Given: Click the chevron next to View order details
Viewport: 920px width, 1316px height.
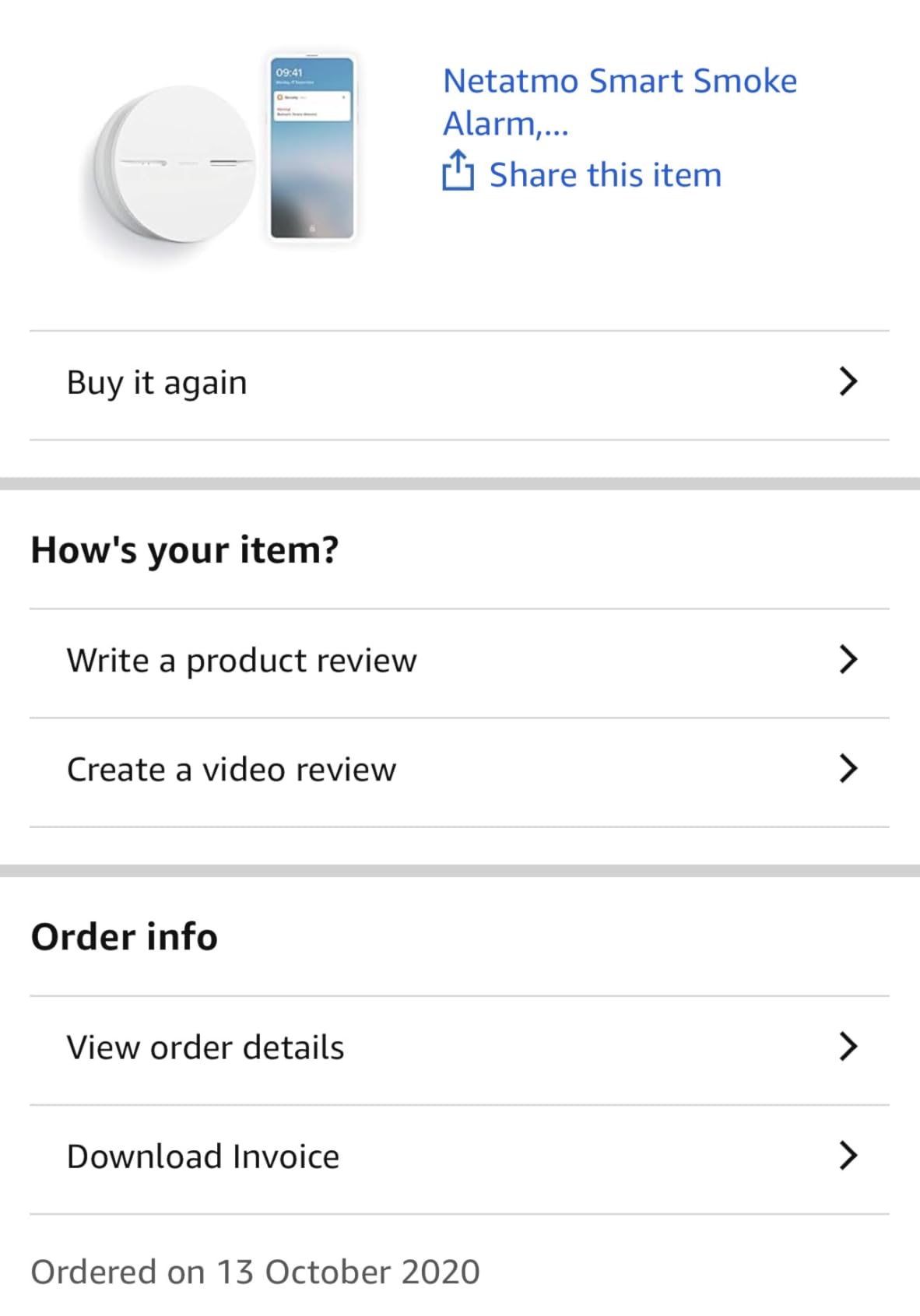Looking at the screenshot, I should 849,1047.
